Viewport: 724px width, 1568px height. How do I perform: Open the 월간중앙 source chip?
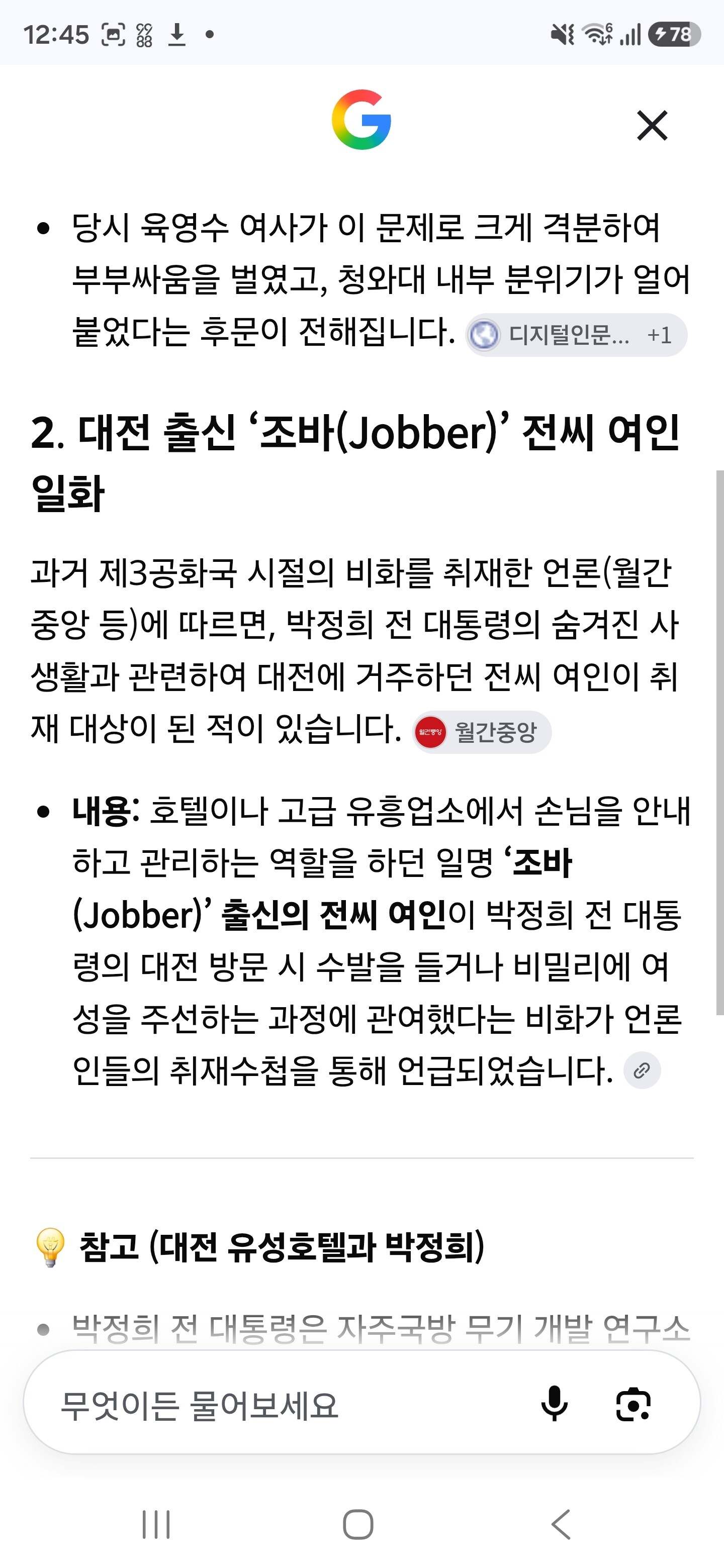tap(482, 732)
